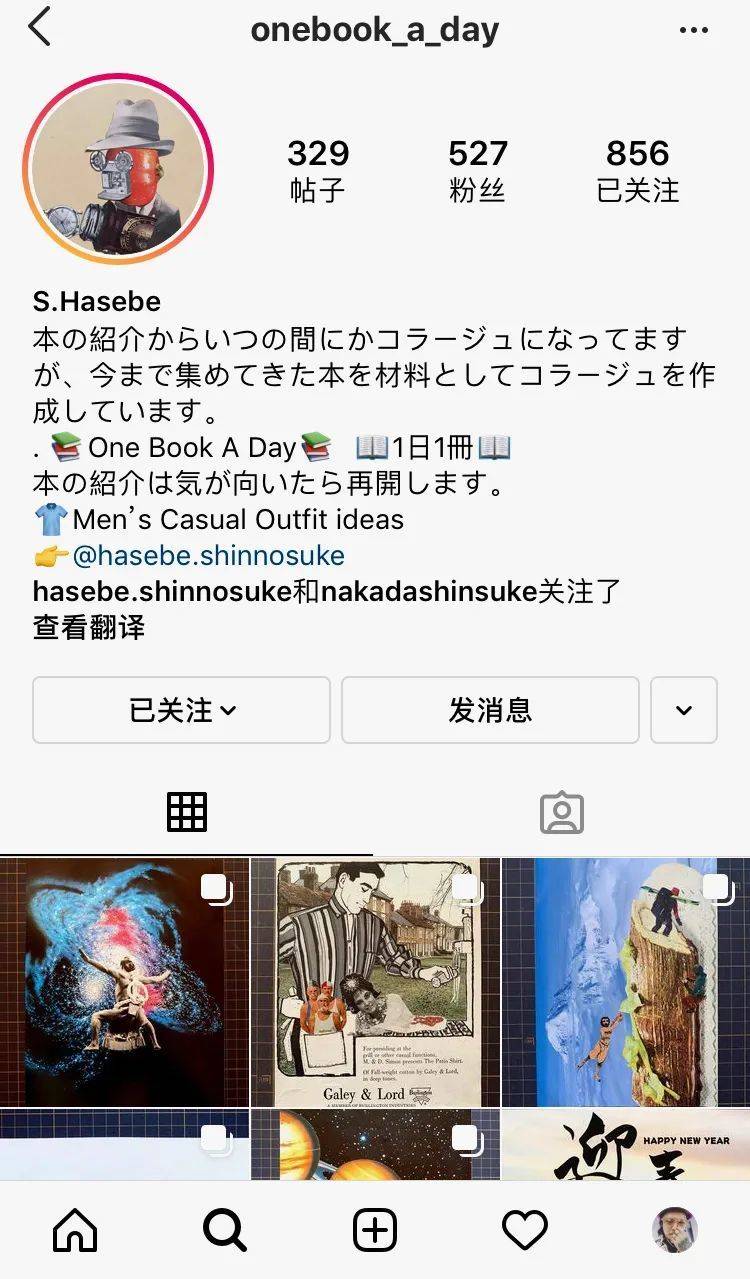Open the 已关注 following options button
Screen dimensions: 750x1279
pyautogui.click(x=181, y=710)
